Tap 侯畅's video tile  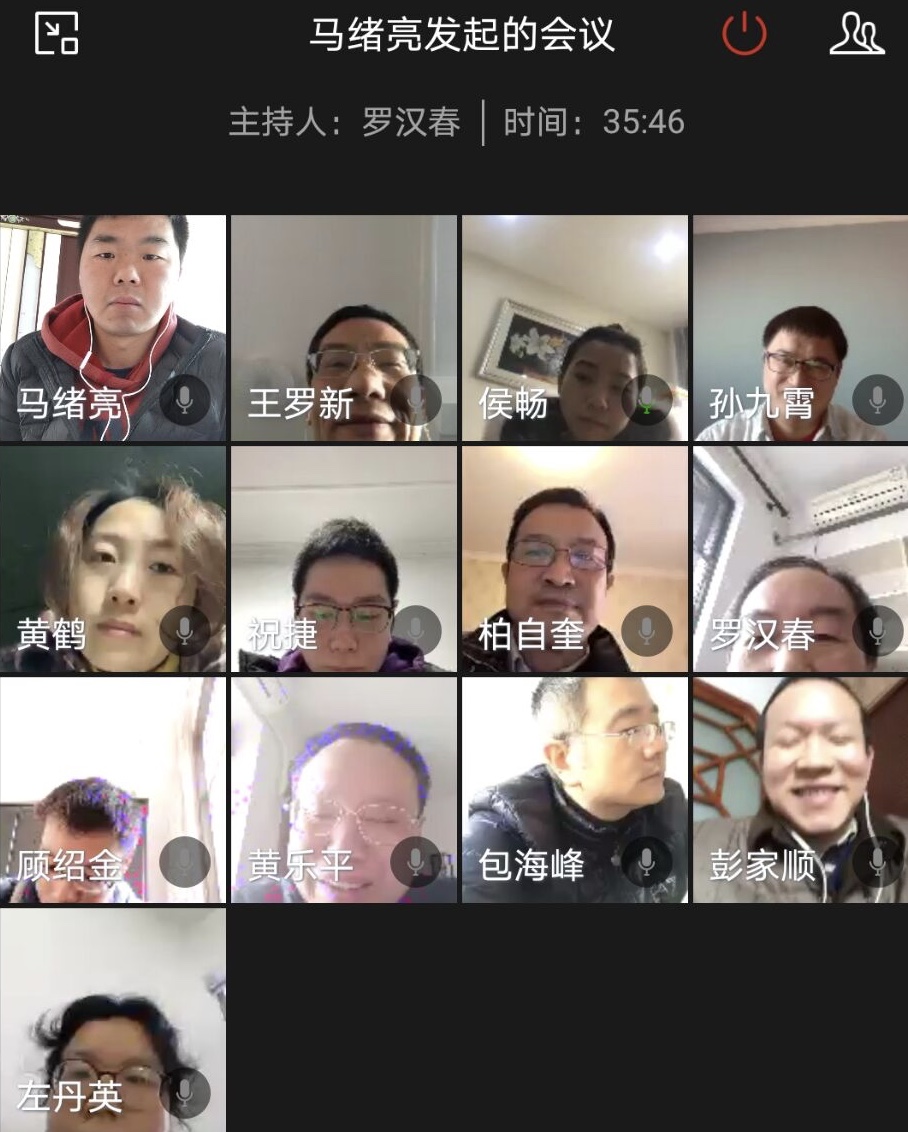(575, 327)
